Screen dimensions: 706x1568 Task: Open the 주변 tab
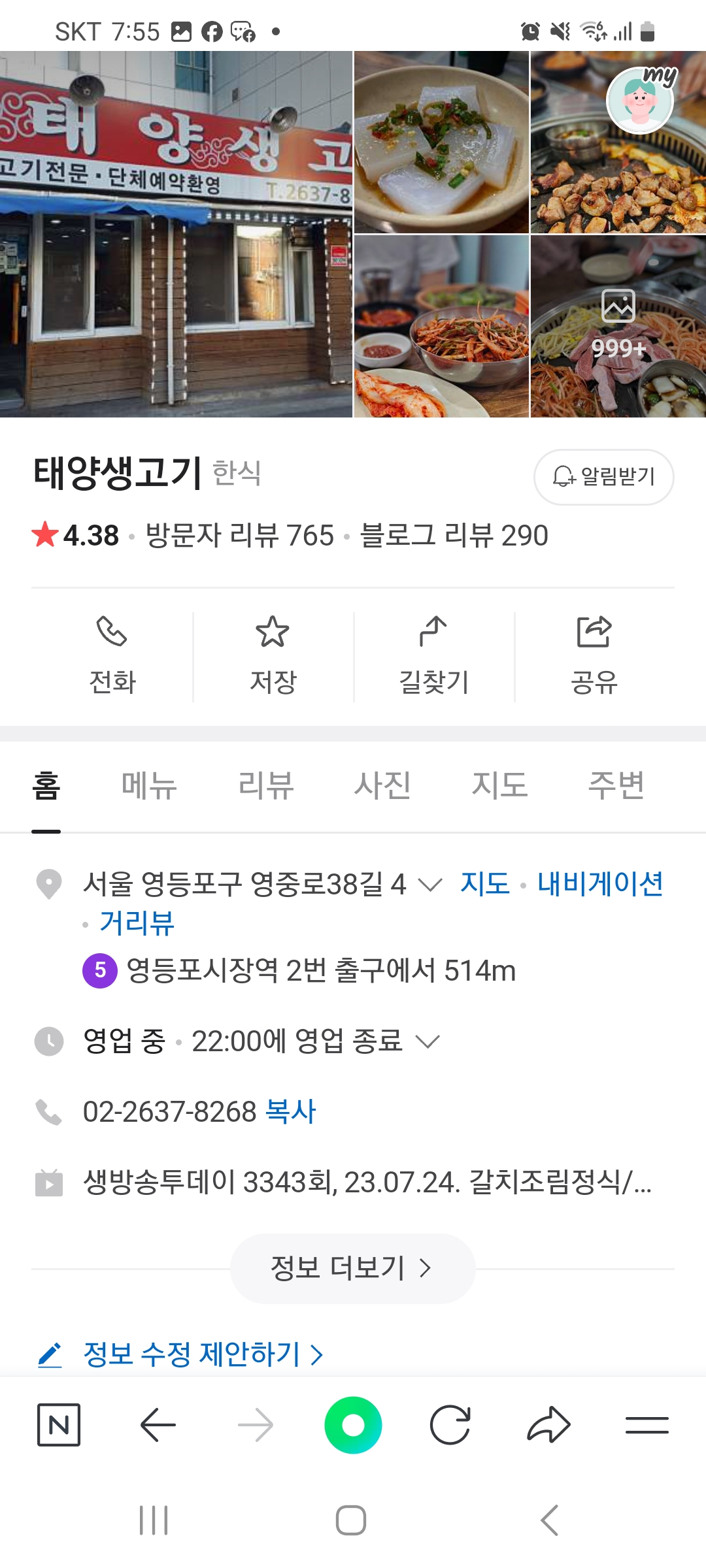tap(616, 785)
